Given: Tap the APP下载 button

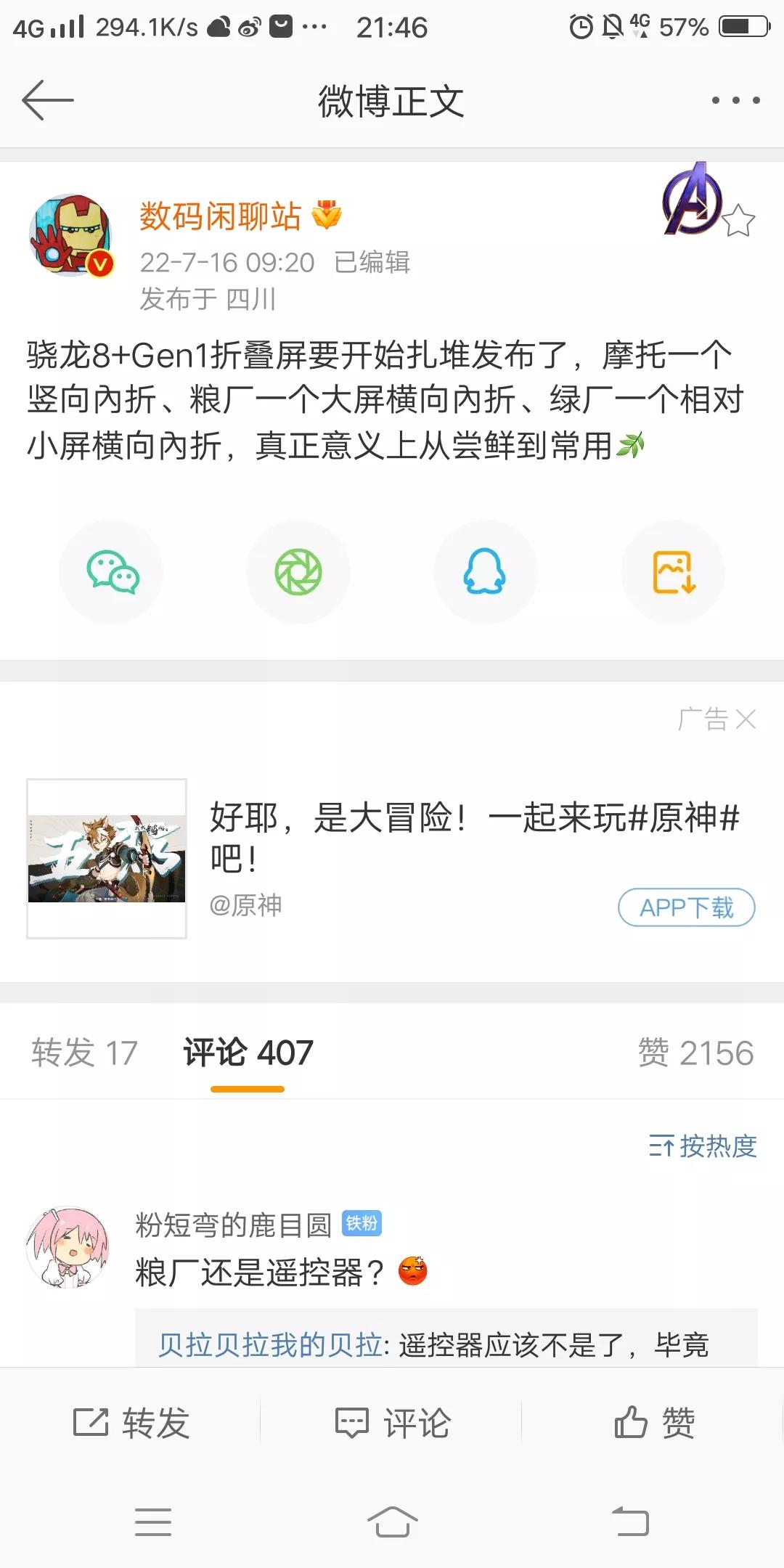Looking at the screenshot, I should (687, 907).
